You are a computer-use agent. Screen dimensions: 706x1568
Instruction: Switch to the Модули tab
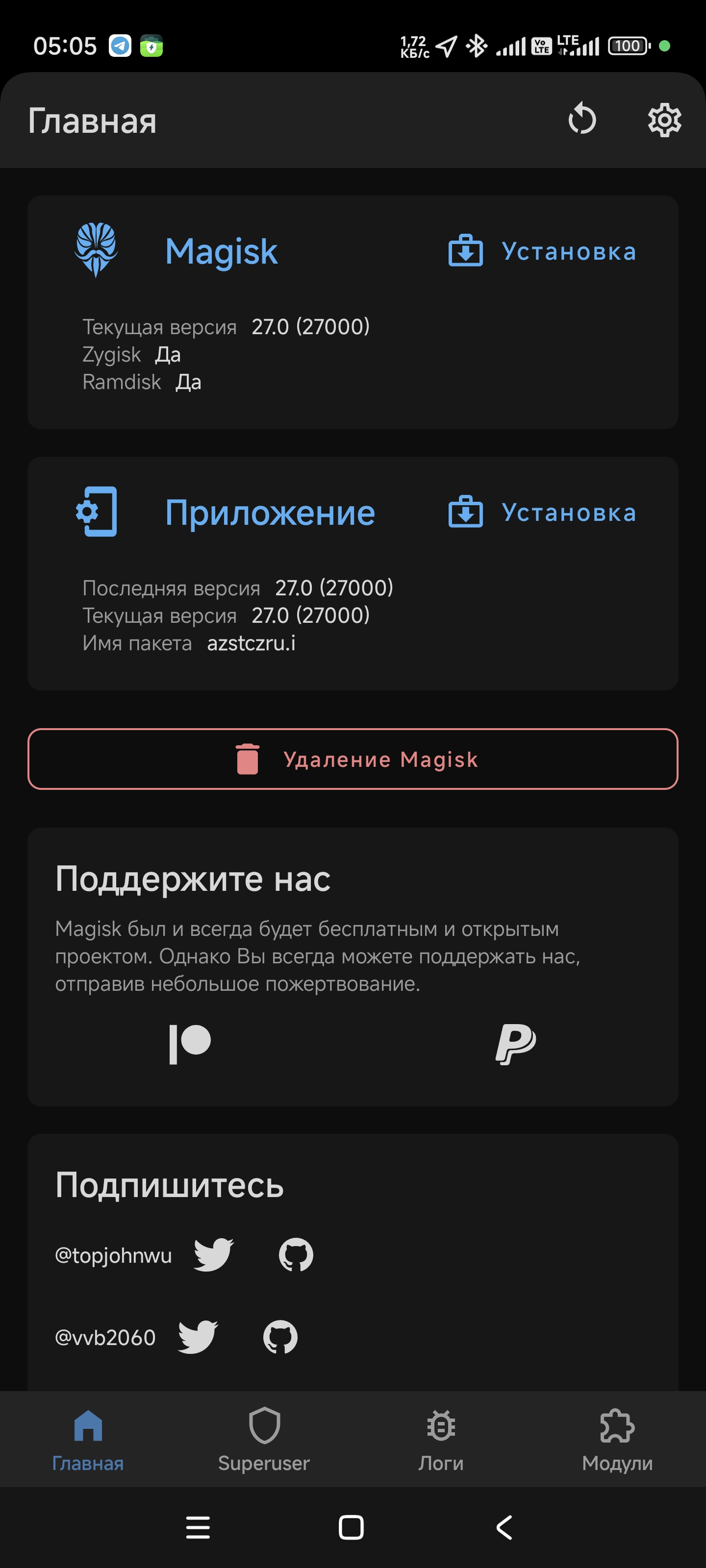coord(617,1439)
